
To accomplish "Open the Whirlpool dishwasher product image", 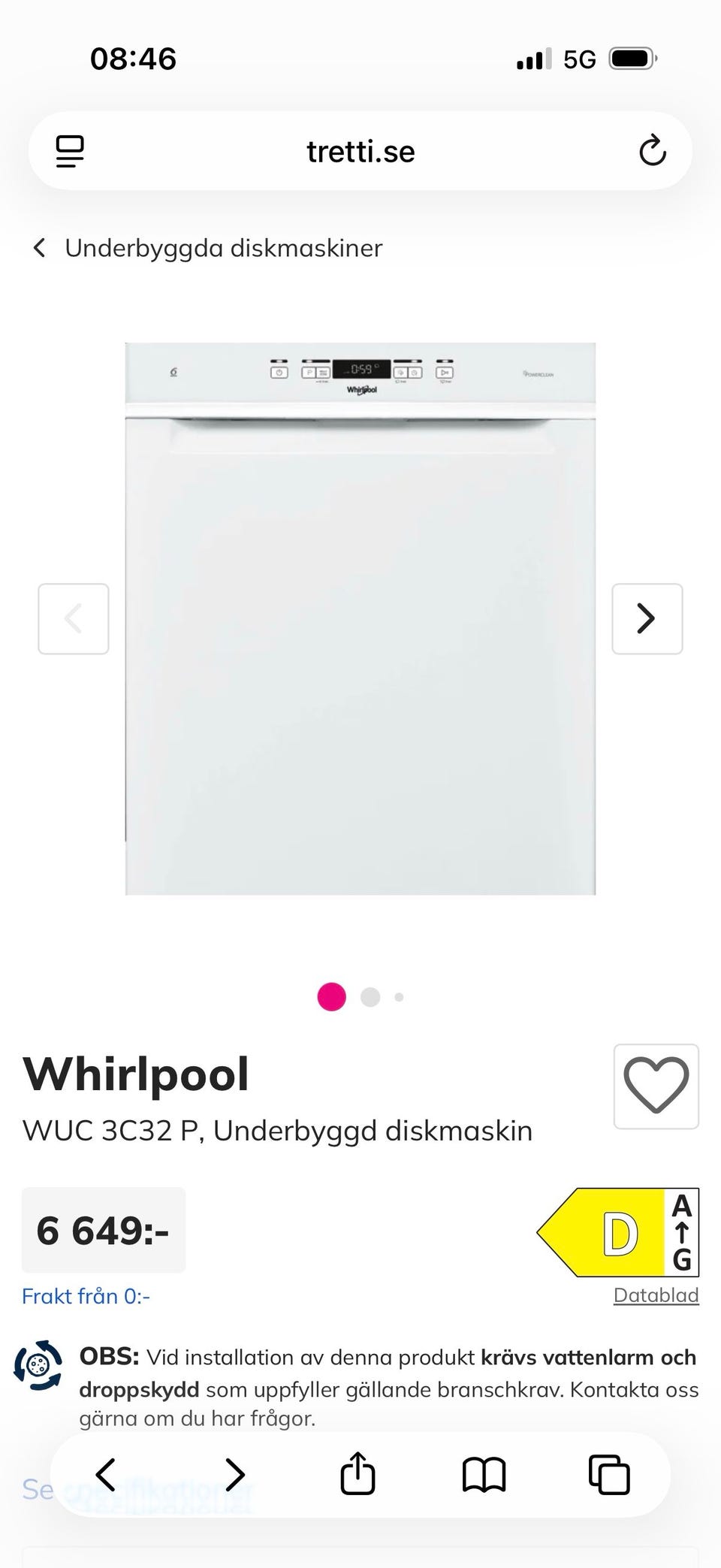I will (x=360, y=618).
